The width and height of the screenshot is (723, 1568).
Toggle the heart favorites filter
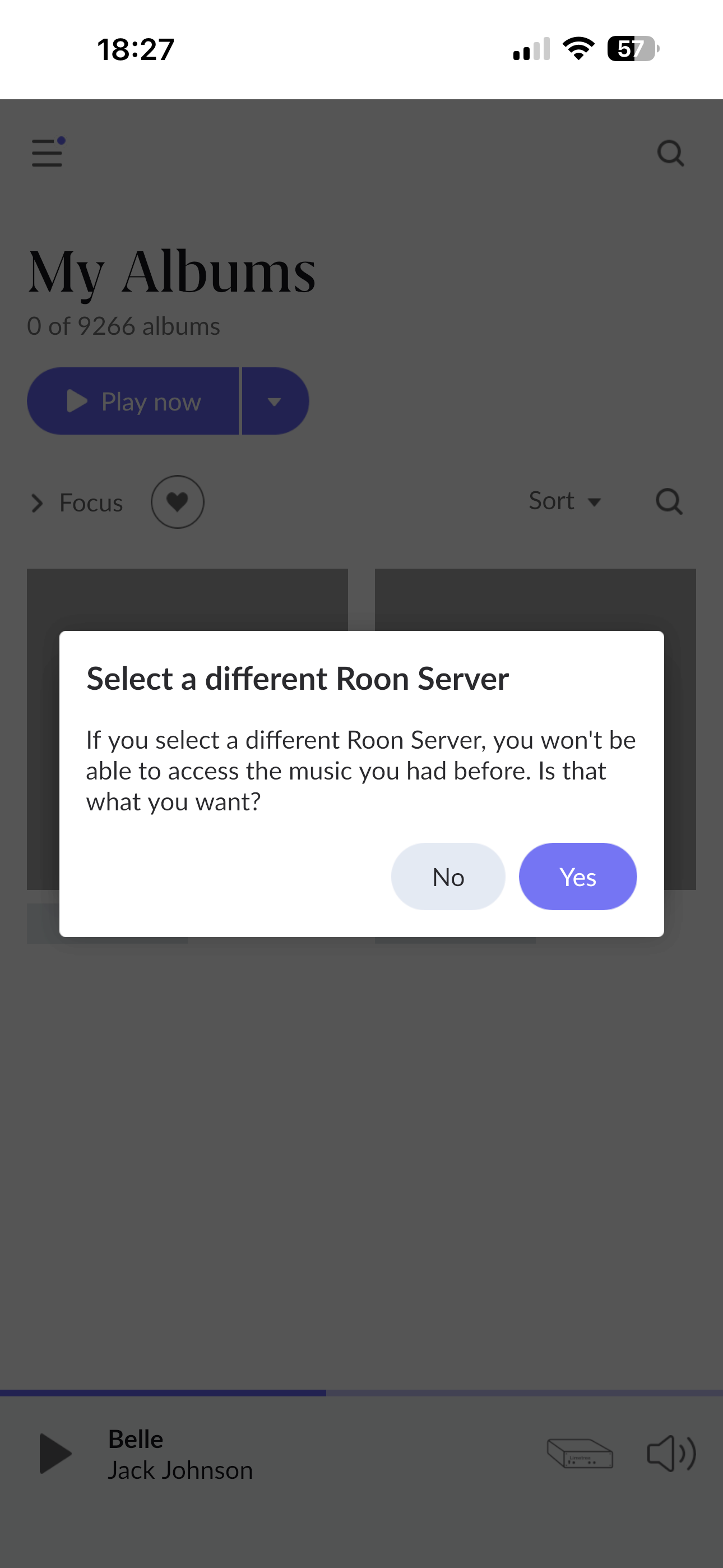178,502
